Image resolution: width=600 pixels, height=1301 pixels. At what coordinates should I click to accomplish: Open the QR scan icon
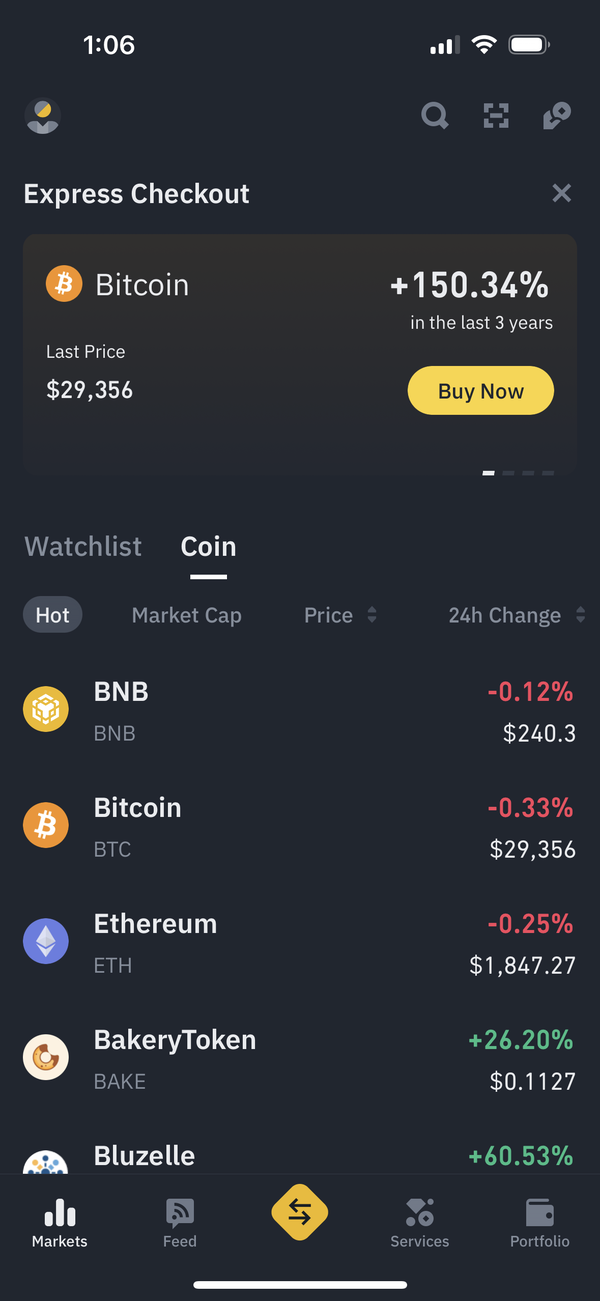[x=496, y=116]
